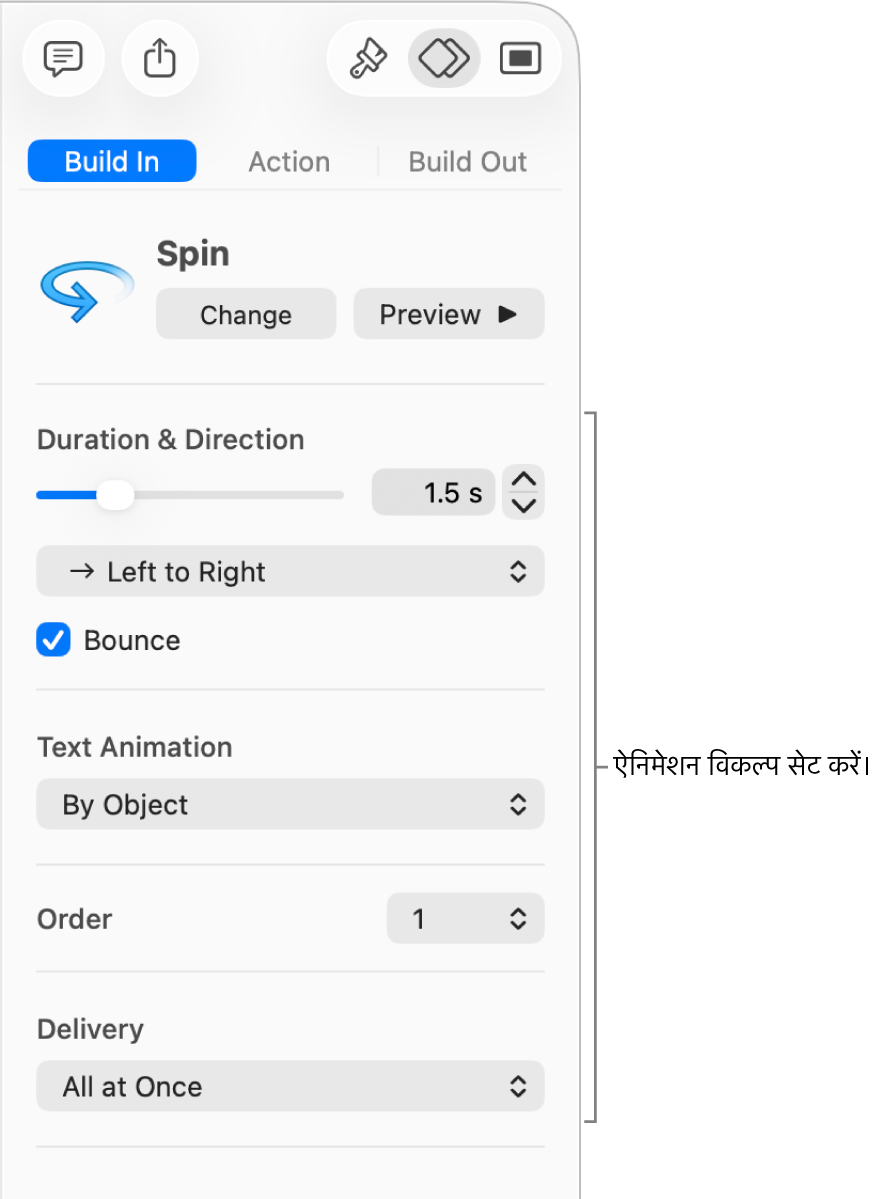Open the Format paintbrush sidebar
The image size is (881, 1199).
click(x=368, y=59)
